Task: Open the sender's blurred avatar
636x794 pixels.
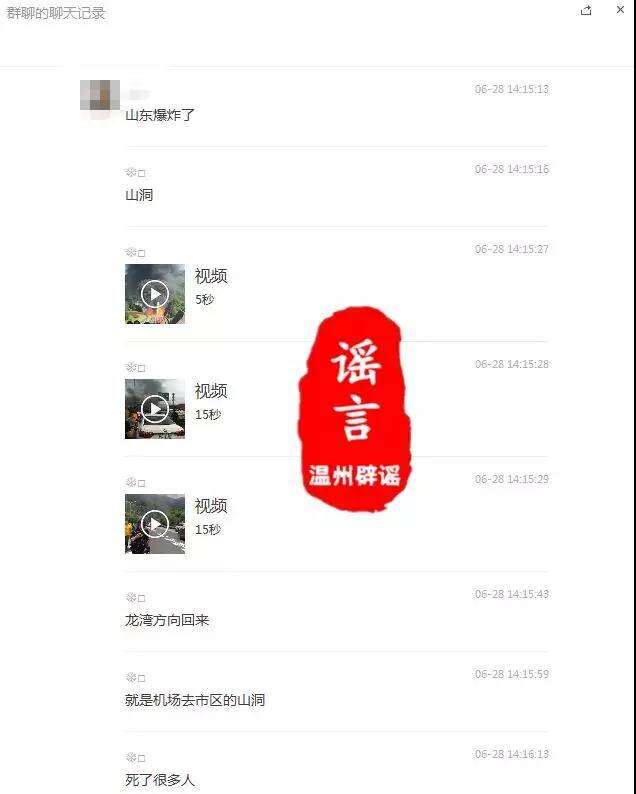Action: [x=99, y=99]
